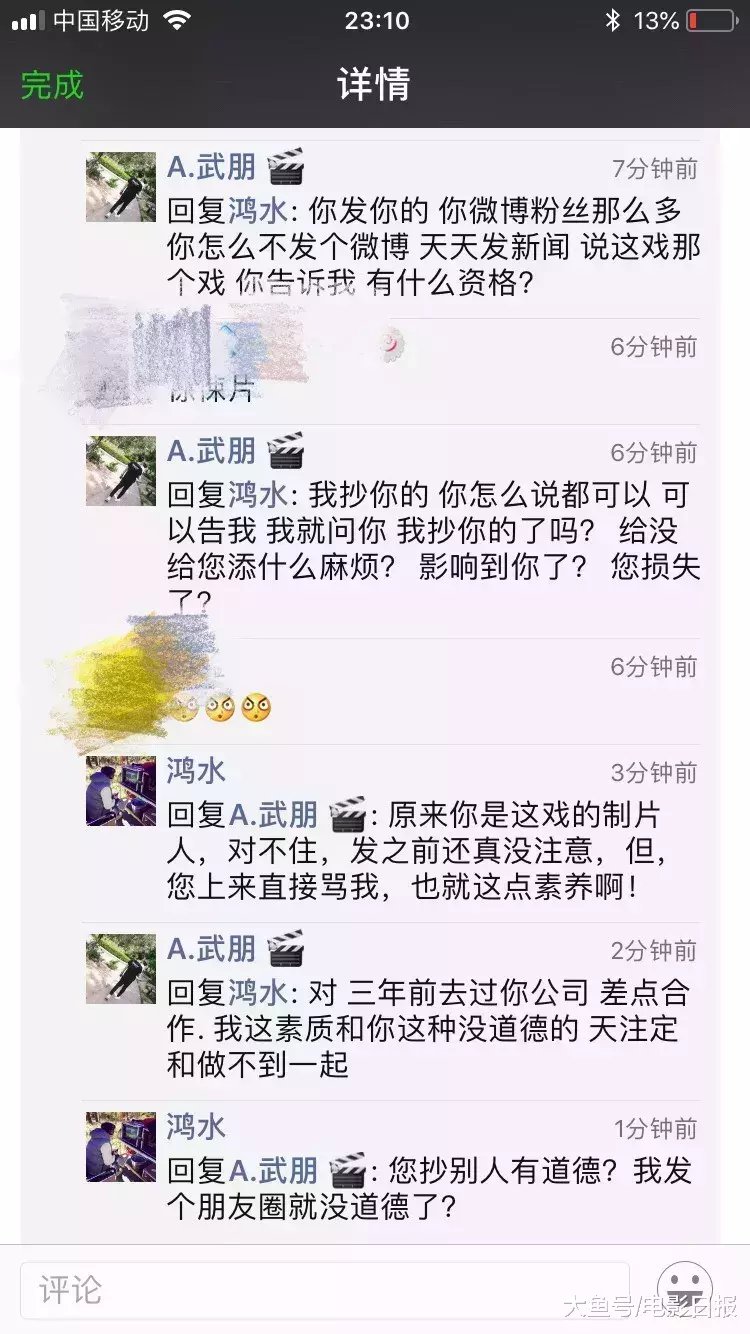Focus the 评论 comment input box

pyautogui.click(x=325, y=1288)
